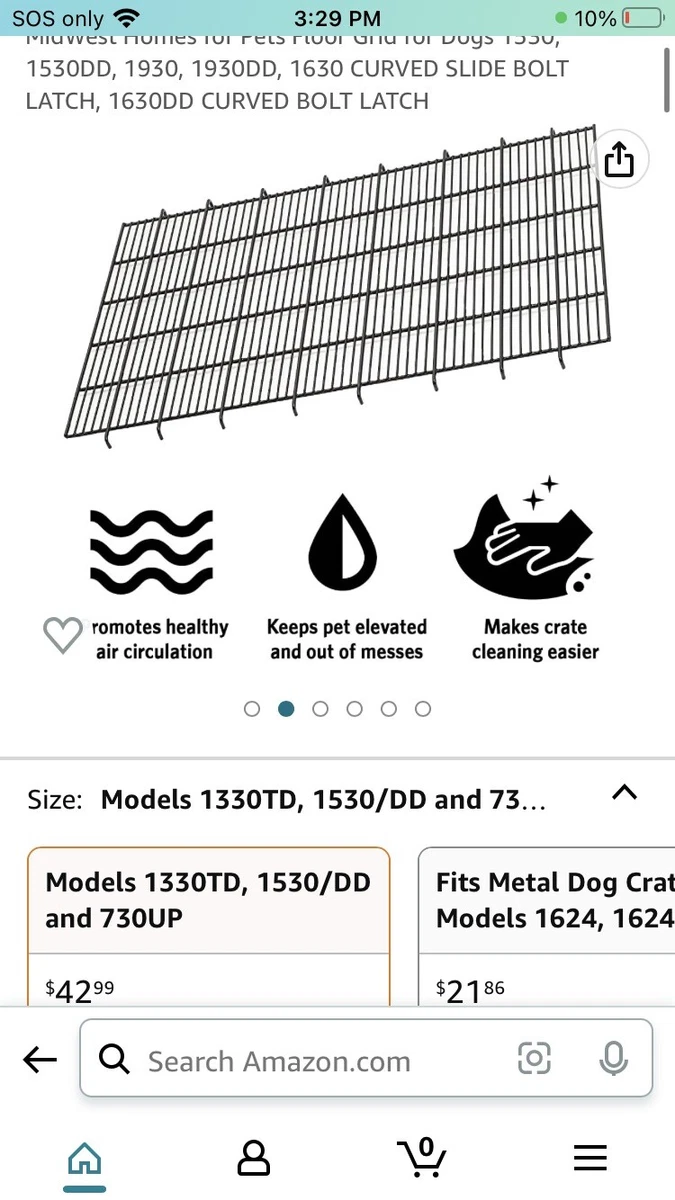Image resolution: width=675 pixels, height=1200 pixels.
Task: Go back with the arrow beside search
Action: pos(40,1059)
